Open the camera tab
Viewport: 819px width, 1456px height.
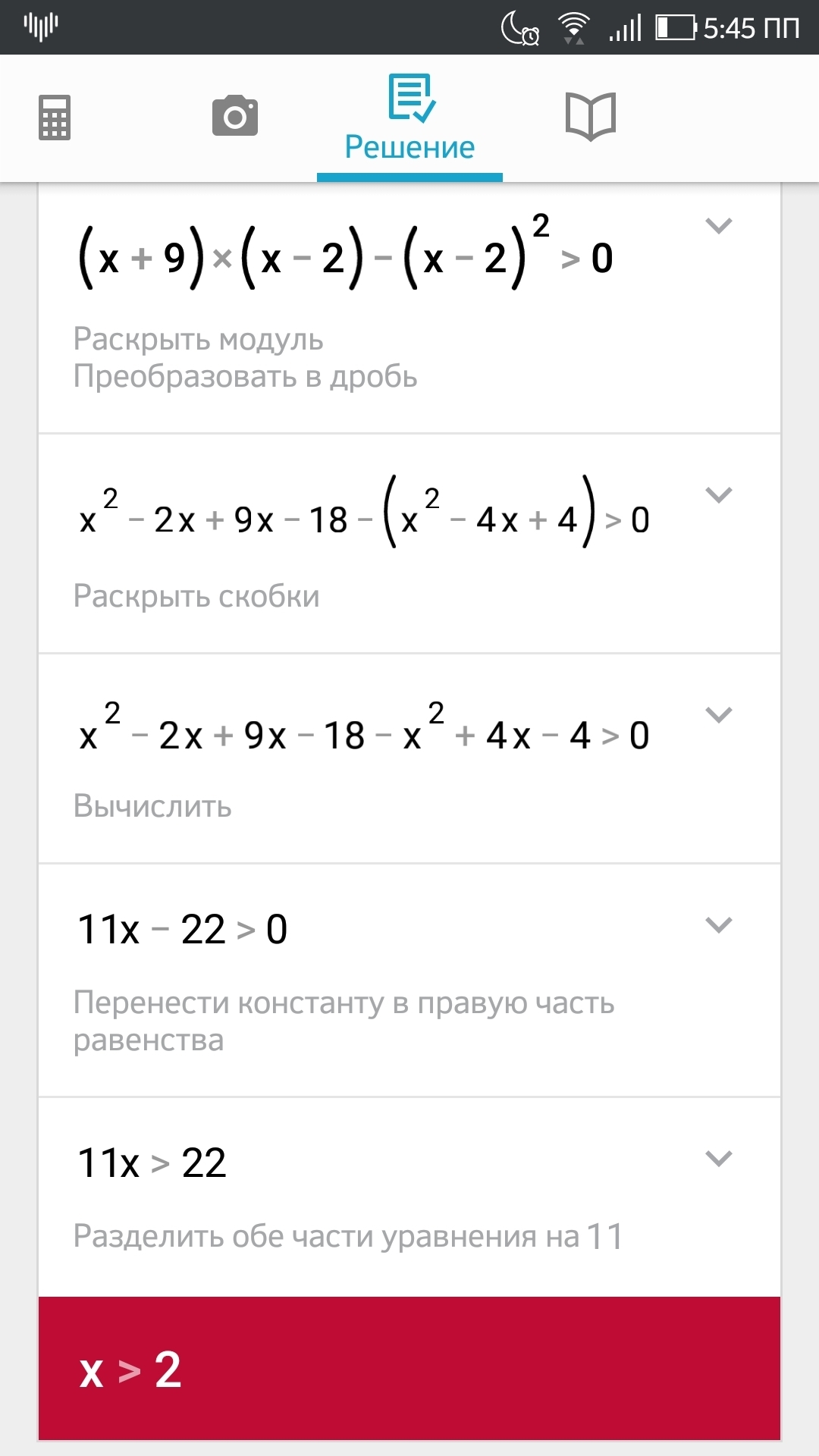(x=234, y=116)
